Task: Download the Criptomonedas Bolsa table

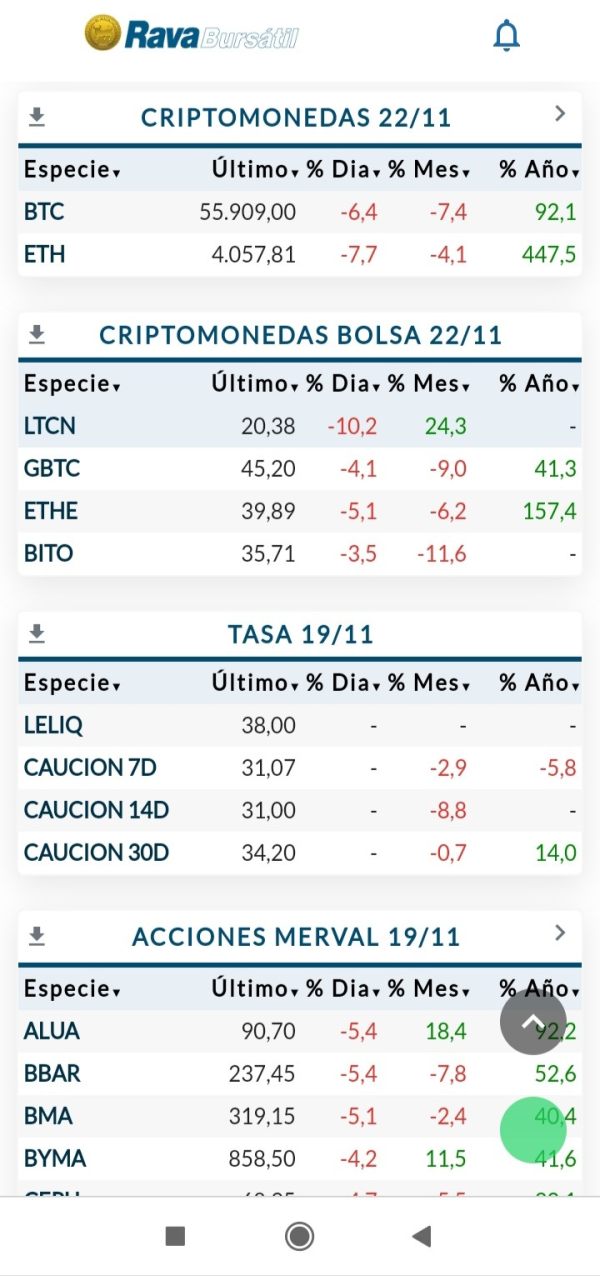Action: [x=37, y=335]
